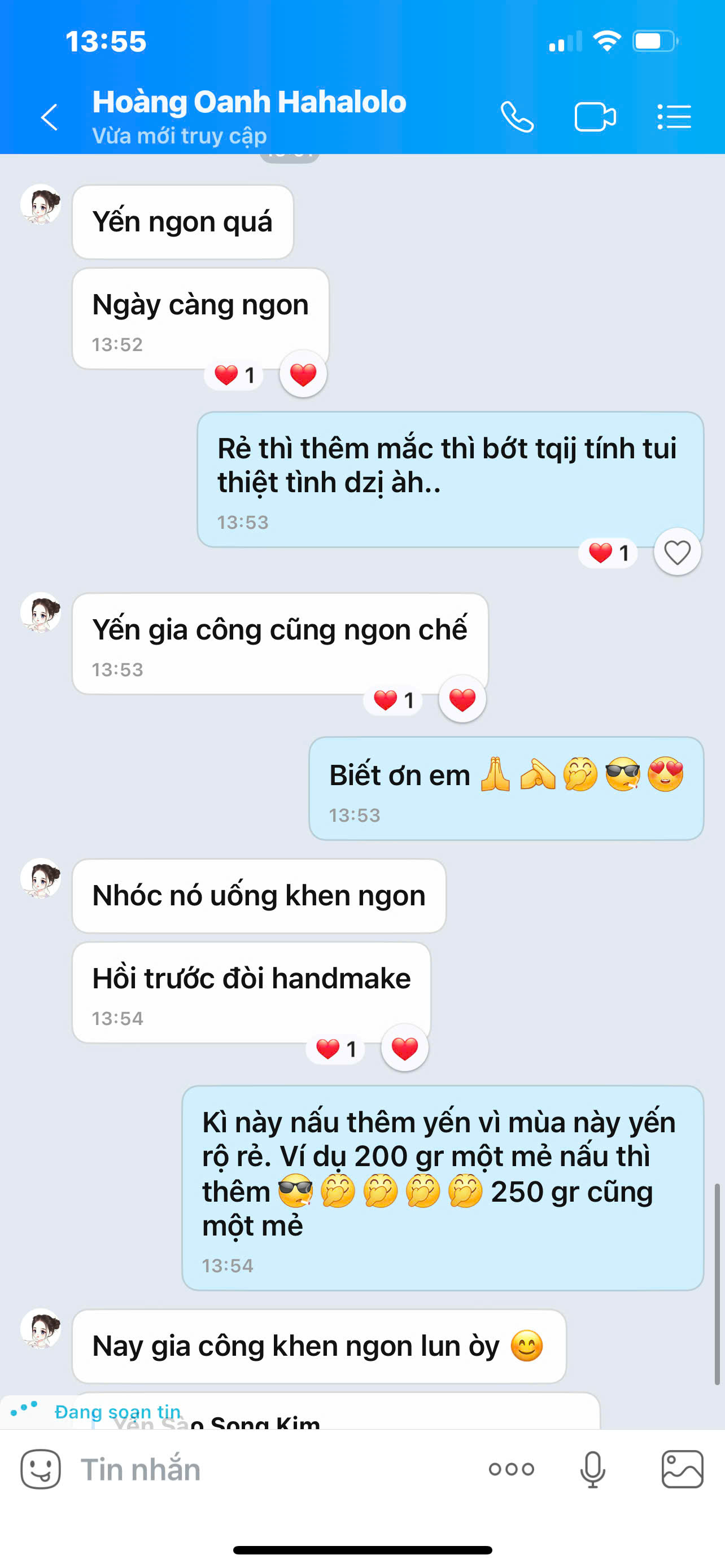Heart the 'Yến gia công cũng ngon chế' message
The width and height of the screenshot is (725, 1568).
coord(462,699)
